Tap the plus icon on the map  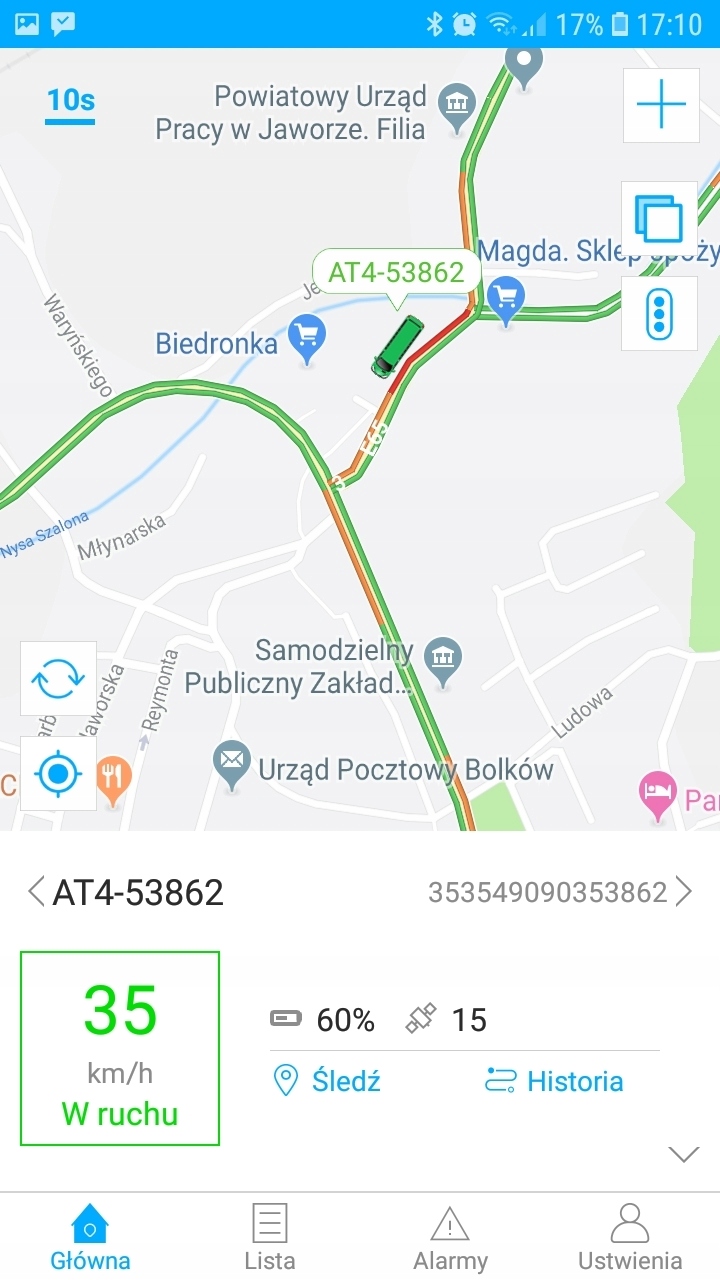pos(660,105)
